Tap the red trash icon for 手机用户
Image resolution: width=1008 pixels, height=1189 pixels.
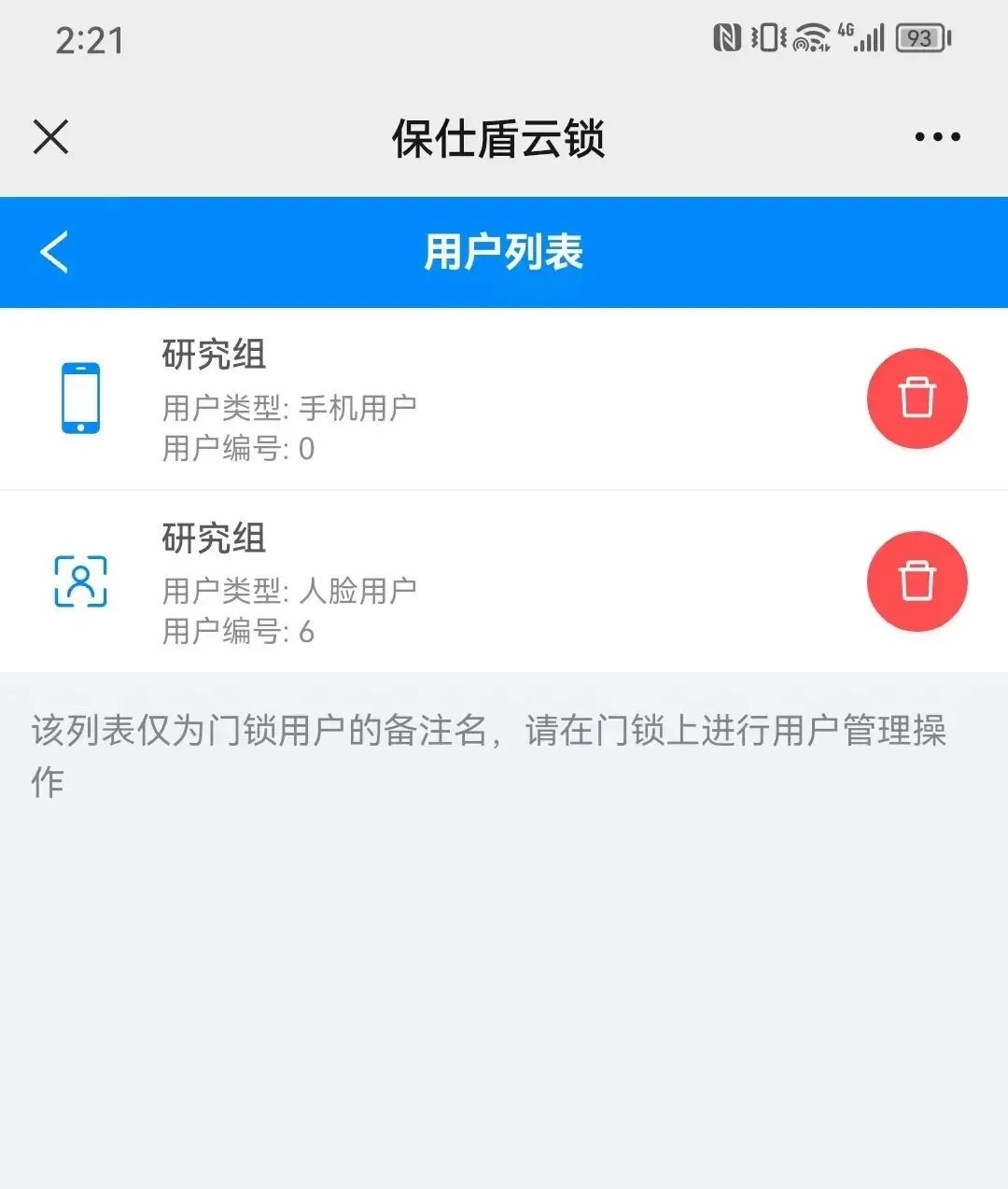917,398
